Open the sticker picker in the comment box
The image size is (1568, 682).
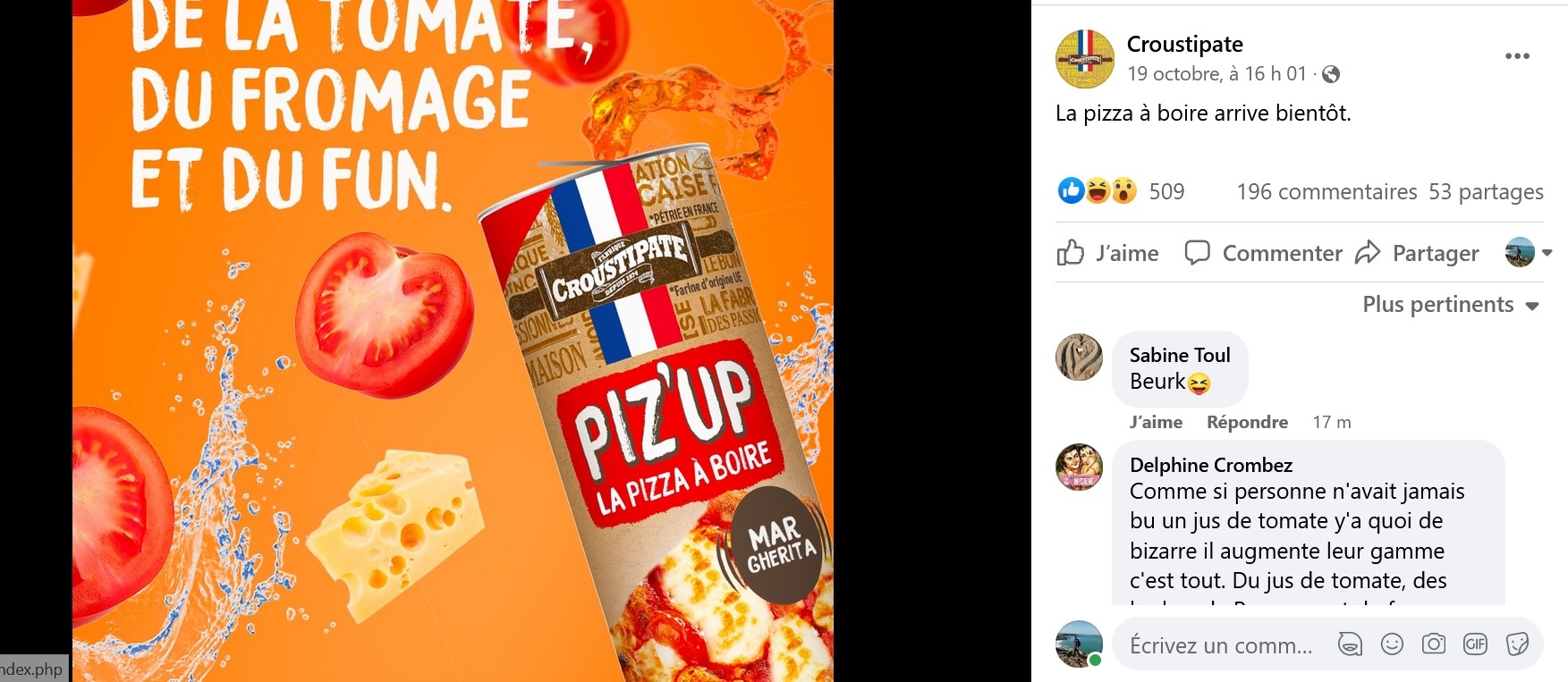[x=1517, y=644]
